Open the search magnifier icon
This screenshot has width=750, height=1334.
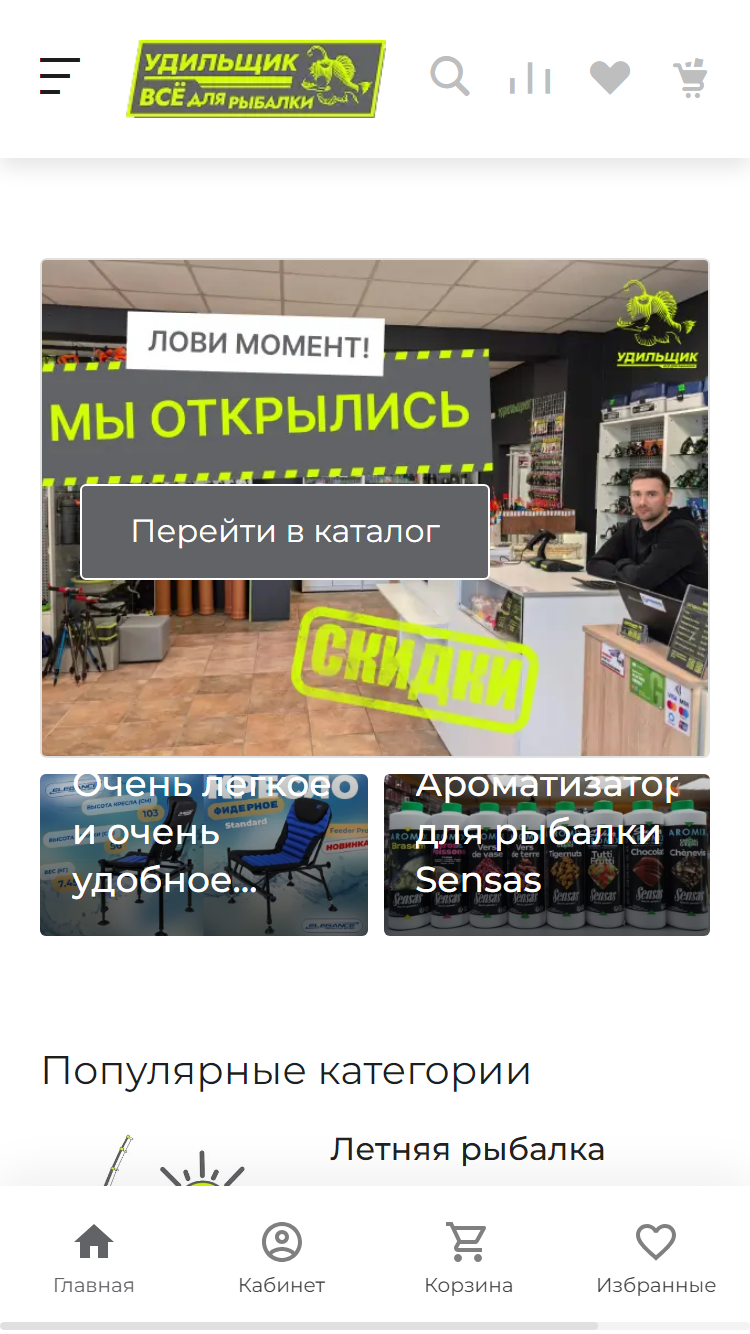450,77
